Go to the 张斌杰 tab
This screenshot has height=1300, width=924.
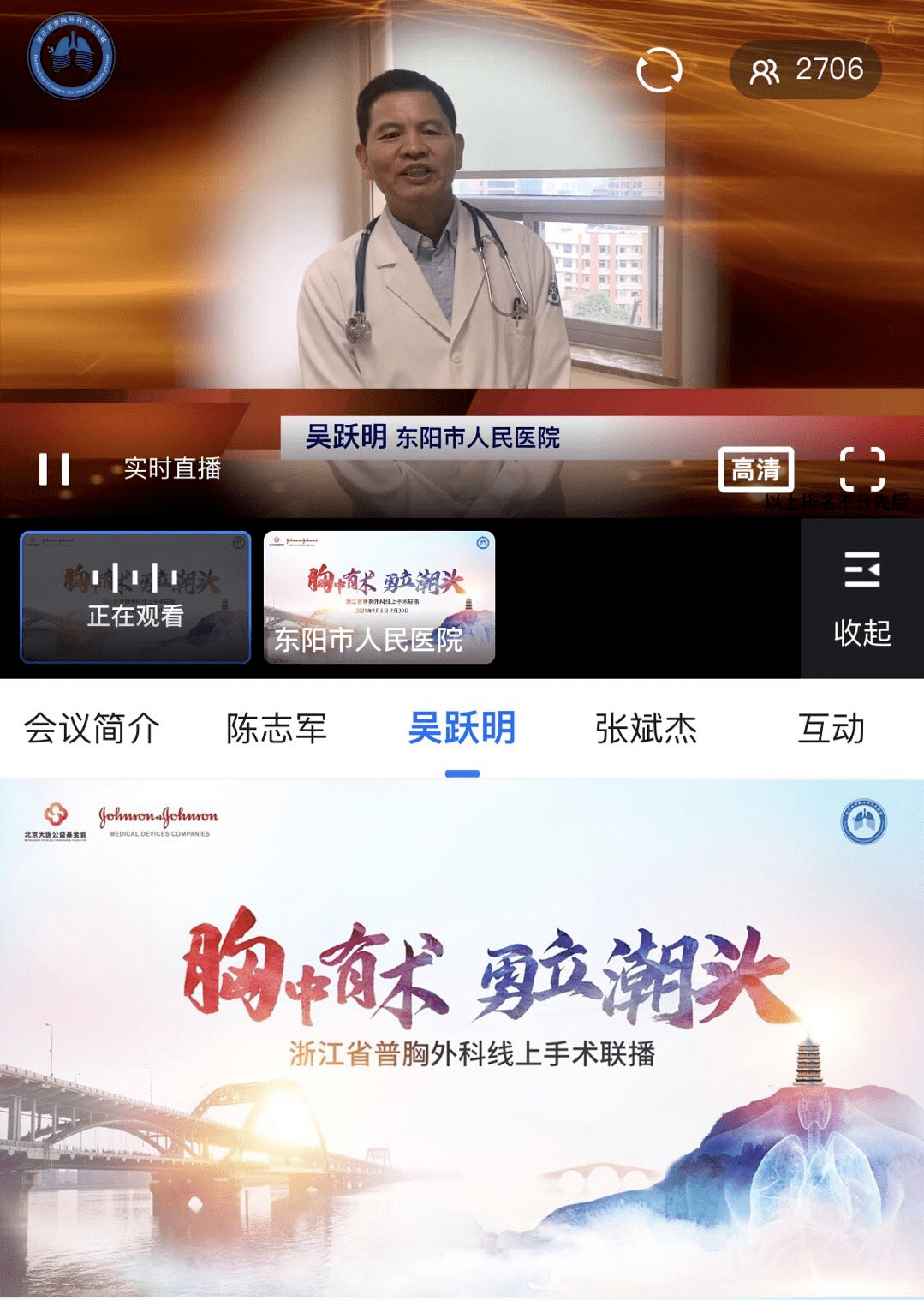click(x=647, y=729)
